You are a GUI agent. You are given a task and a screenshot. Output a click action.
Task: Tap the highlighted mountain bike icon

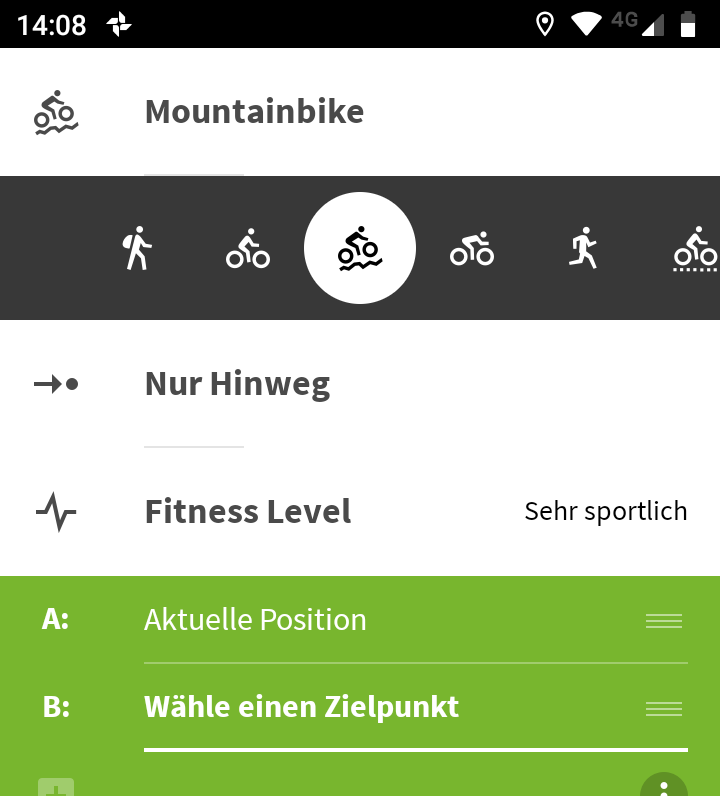pyautogui.click(x=360, y=248)
